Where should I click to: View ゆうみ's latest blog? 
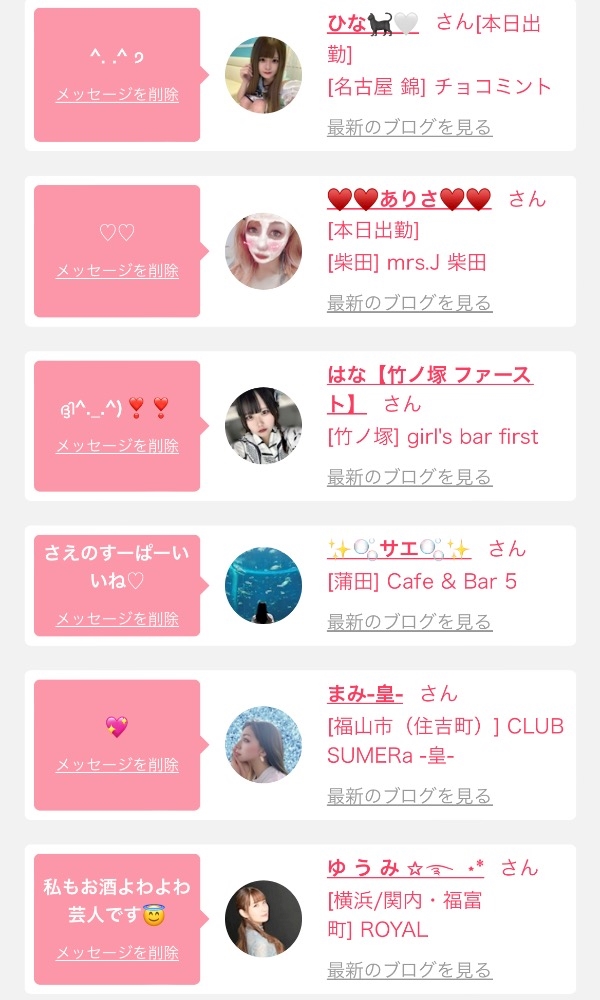[x=409, y=970]
